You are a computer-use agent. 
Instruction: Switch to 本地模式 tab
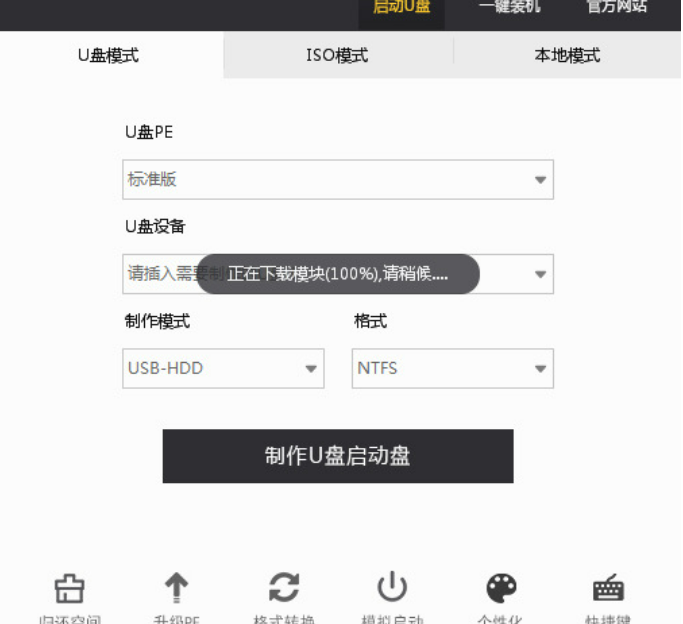[x=567, y=56]
